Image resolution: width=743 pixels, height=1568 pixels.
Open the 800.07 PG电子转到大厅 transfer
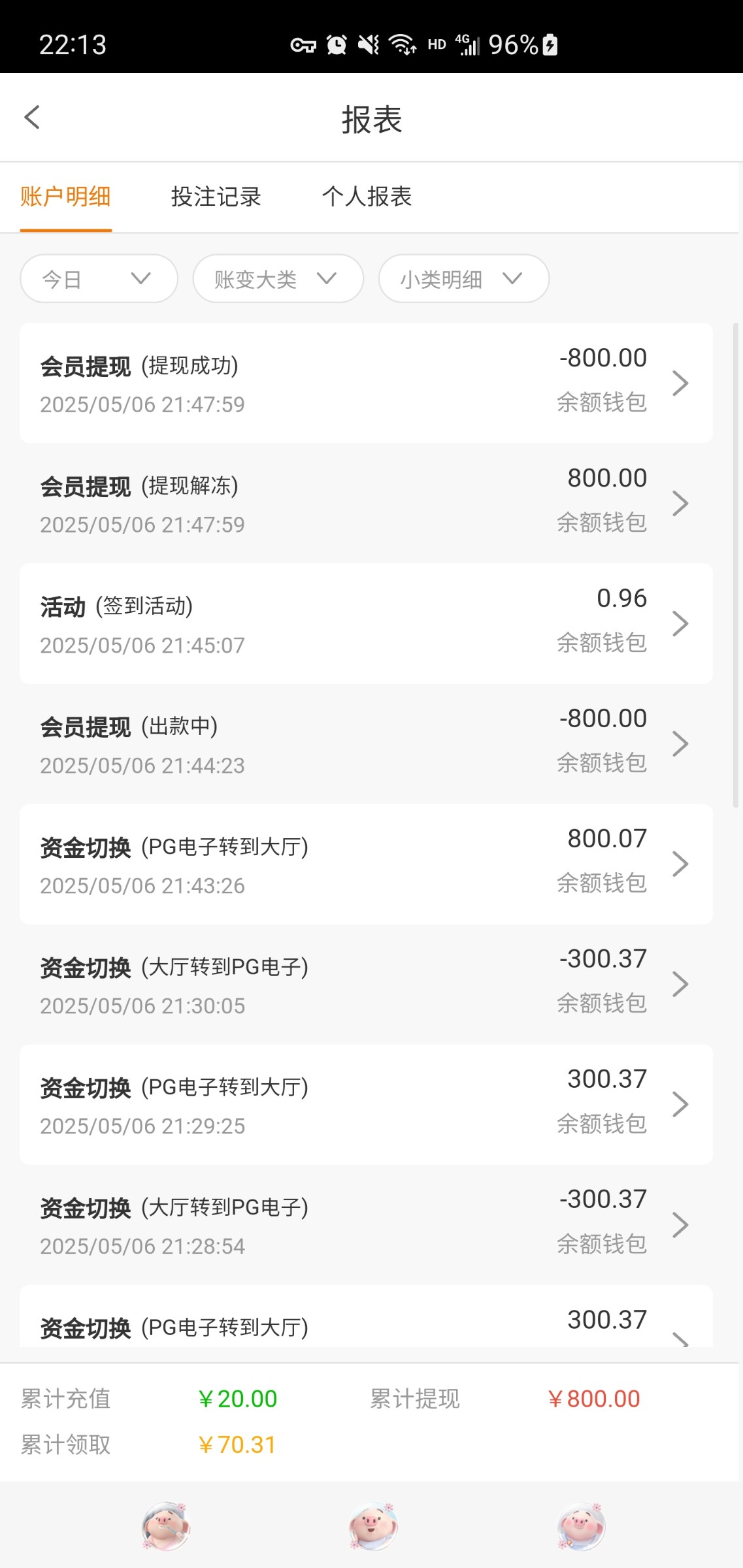pyautogui.click(x=366, y=864)
